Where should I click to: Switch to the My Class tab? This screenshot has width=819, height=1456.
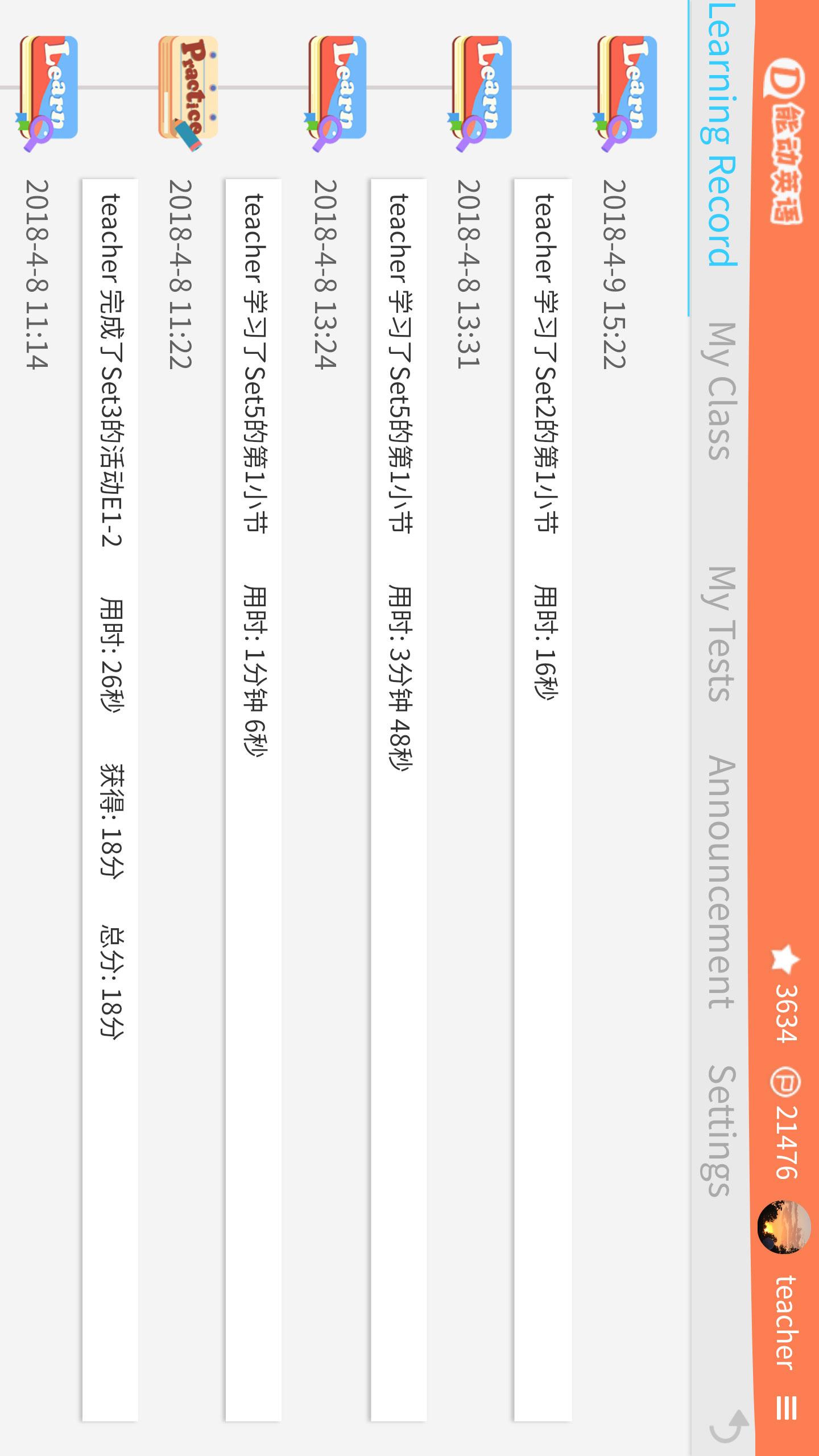pos(720,391)
